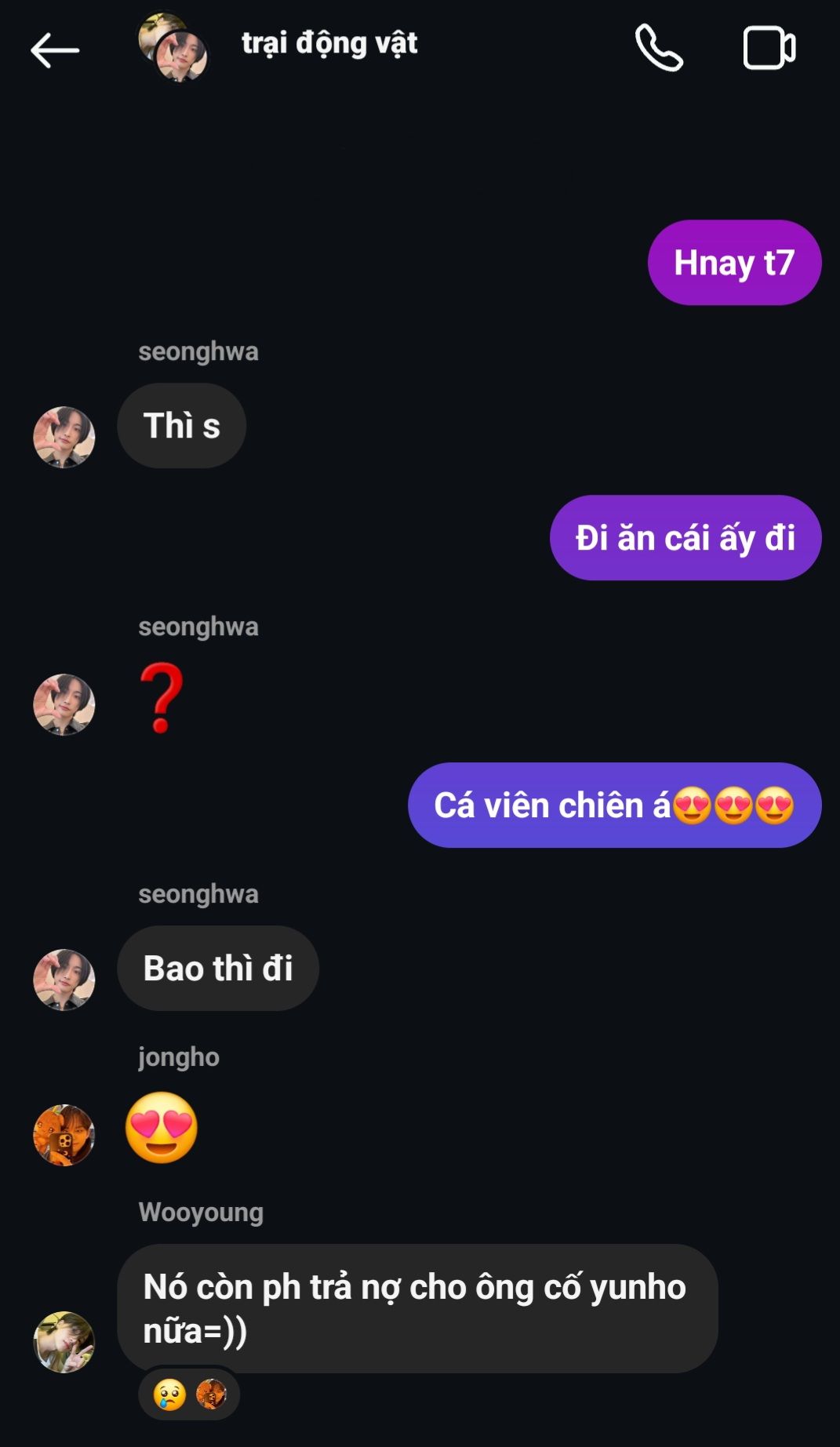Open trại động vật group details
Image resolution: width=840 pixels, height=1447 pixels.
(x=329, y=44)
